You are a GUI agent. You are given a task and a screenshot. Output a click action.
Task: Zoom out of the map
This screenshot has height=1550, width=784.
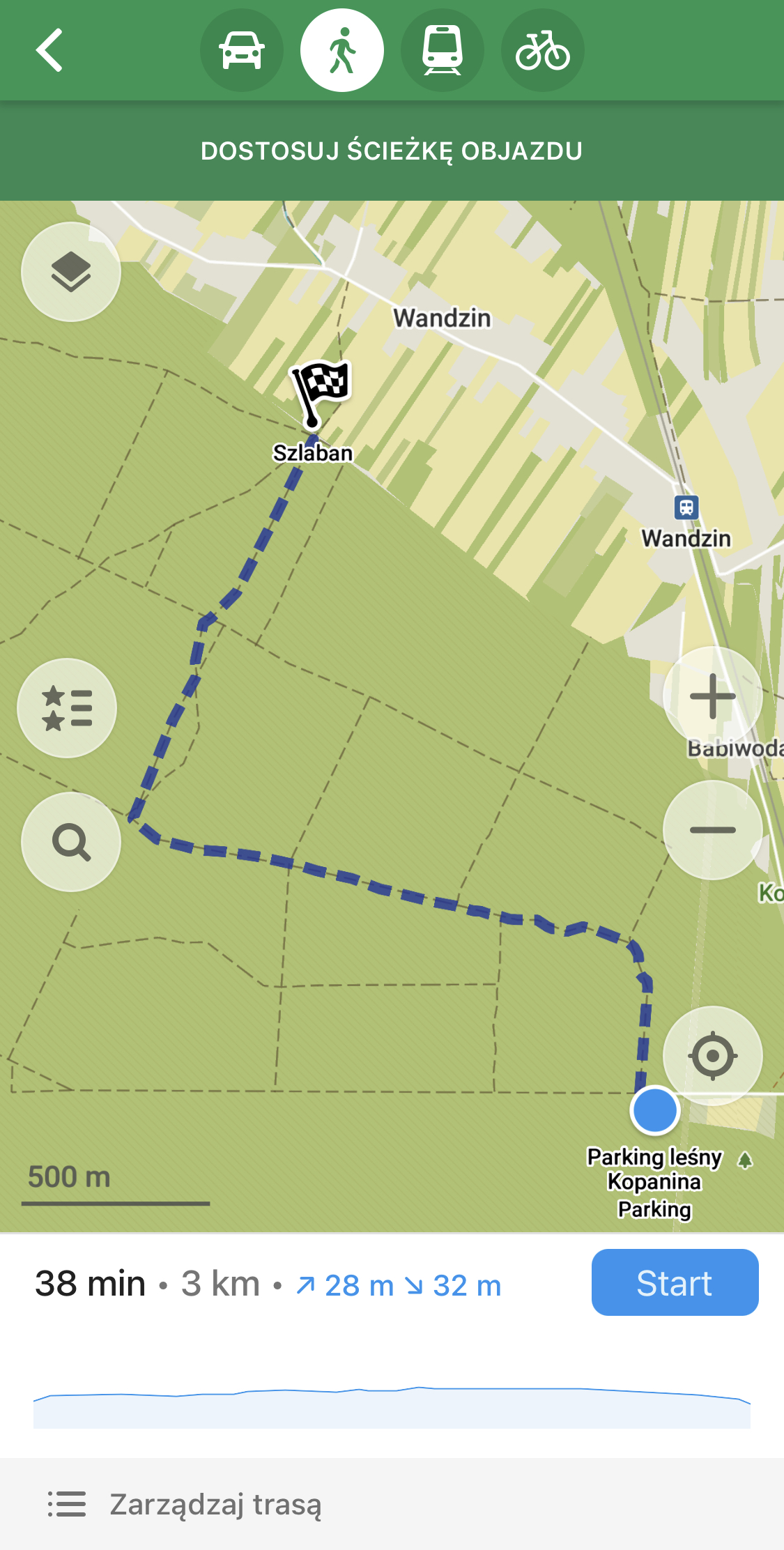[712, 830]
